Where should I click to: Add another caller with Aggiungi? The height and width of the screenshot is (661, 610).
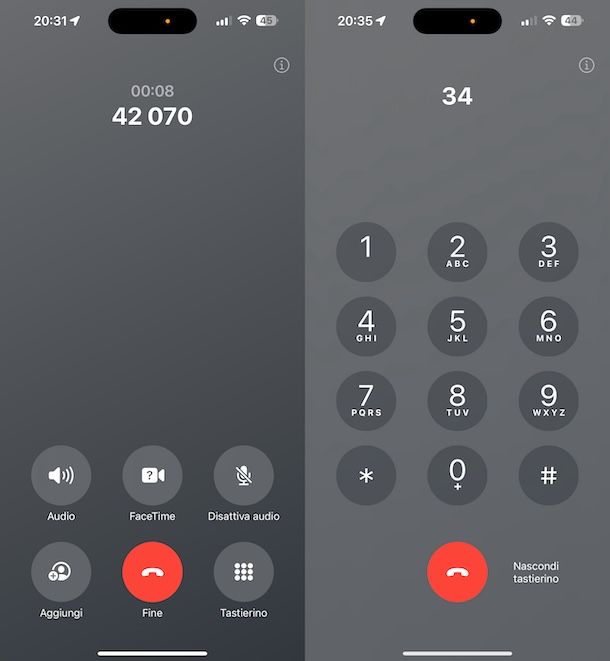click(x=61, y=571)
